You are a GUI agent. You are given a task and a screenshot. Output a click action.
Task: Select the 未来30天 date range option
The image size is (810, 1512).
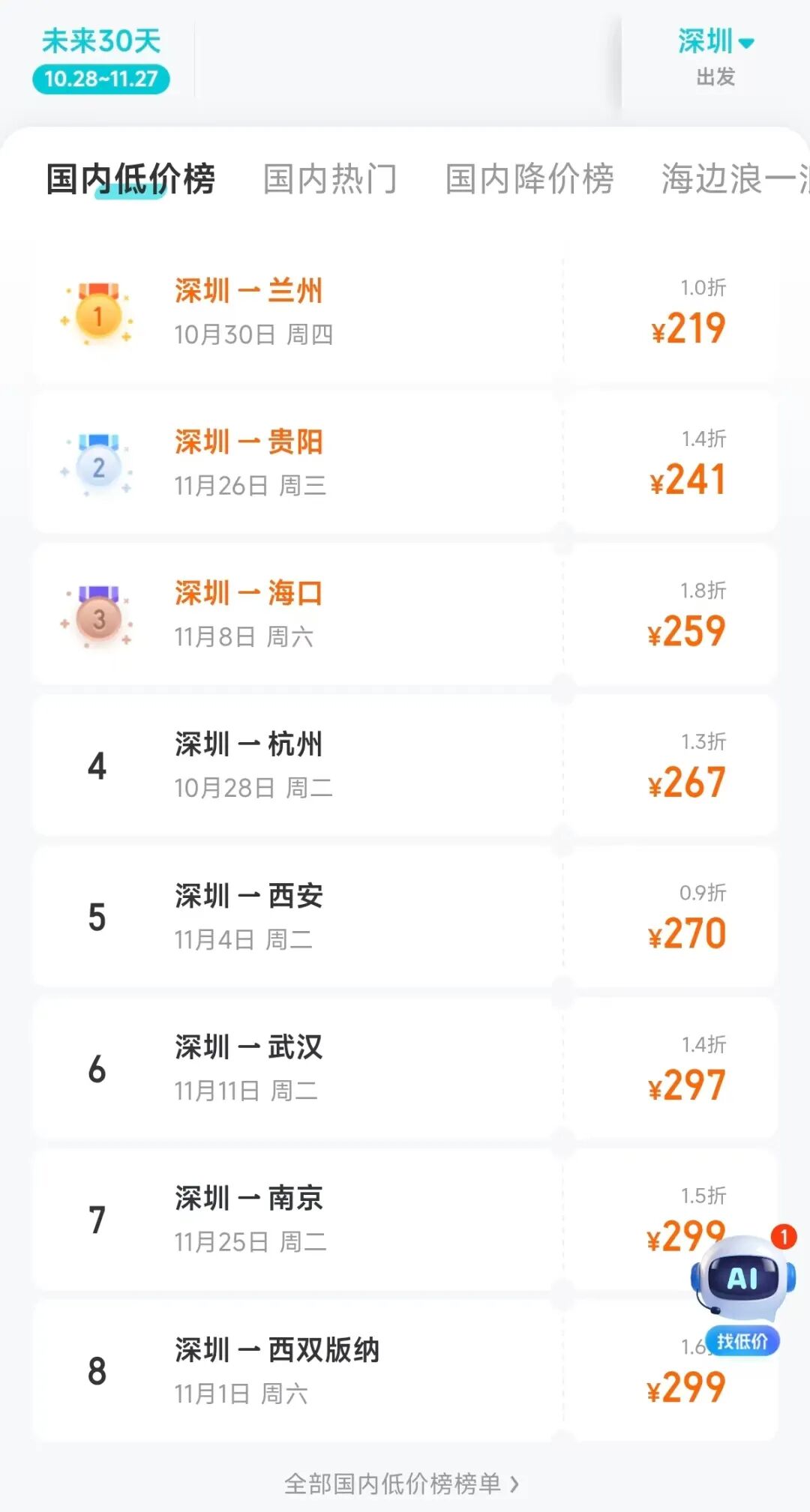(101, 59)
